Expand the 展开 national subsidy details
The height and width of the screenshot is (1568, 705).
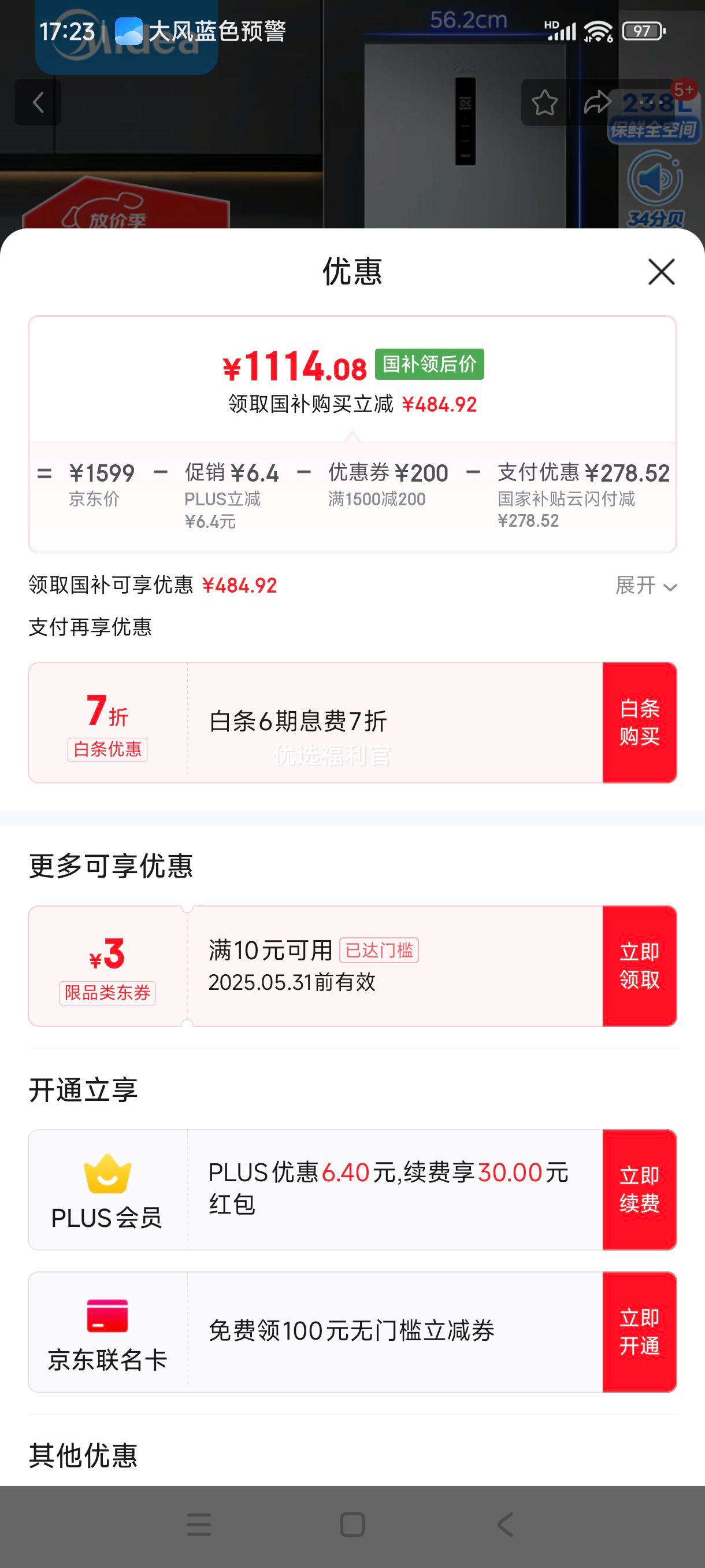click(645, 586)
